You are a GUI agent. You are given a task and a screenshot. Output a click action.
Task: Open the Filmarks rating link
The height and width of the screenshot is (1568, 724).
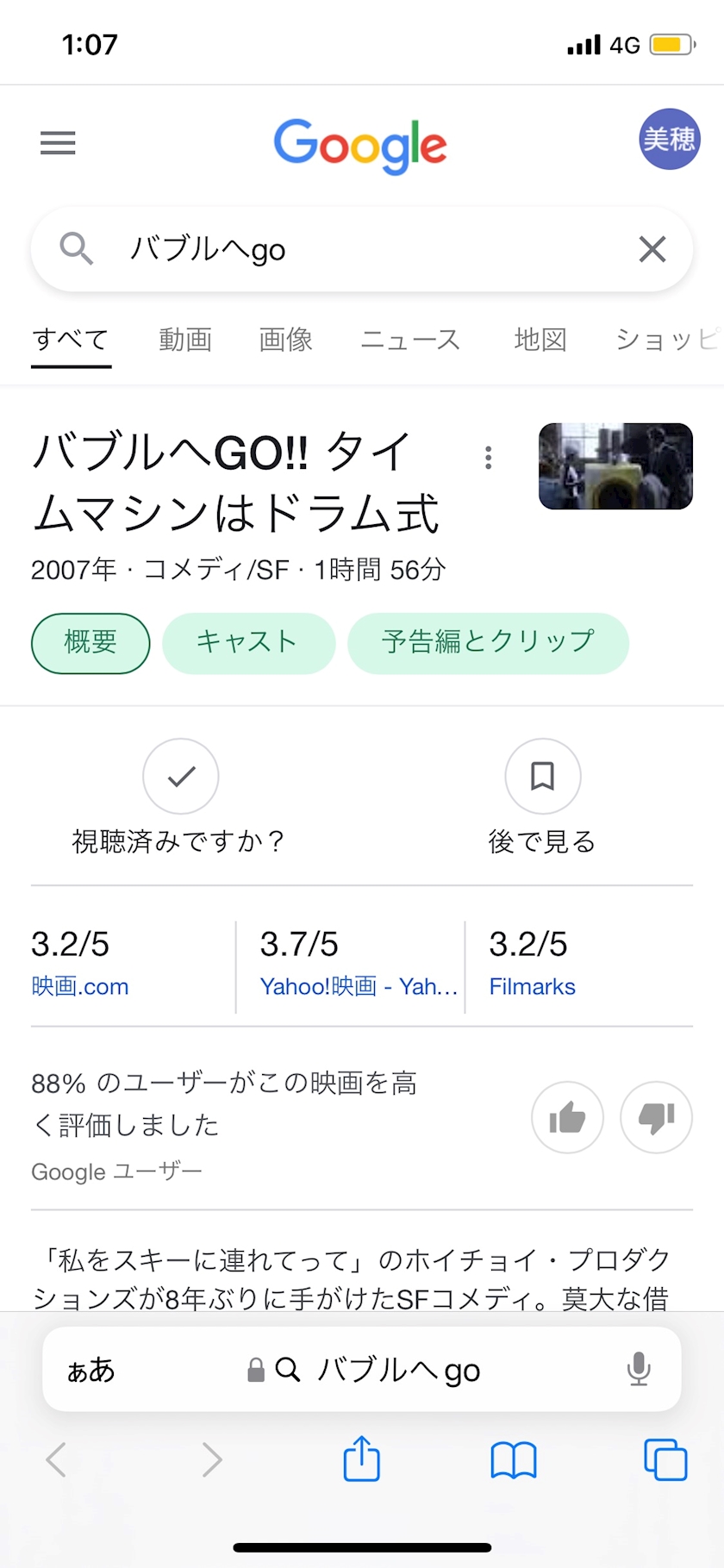tap(533, 986)
